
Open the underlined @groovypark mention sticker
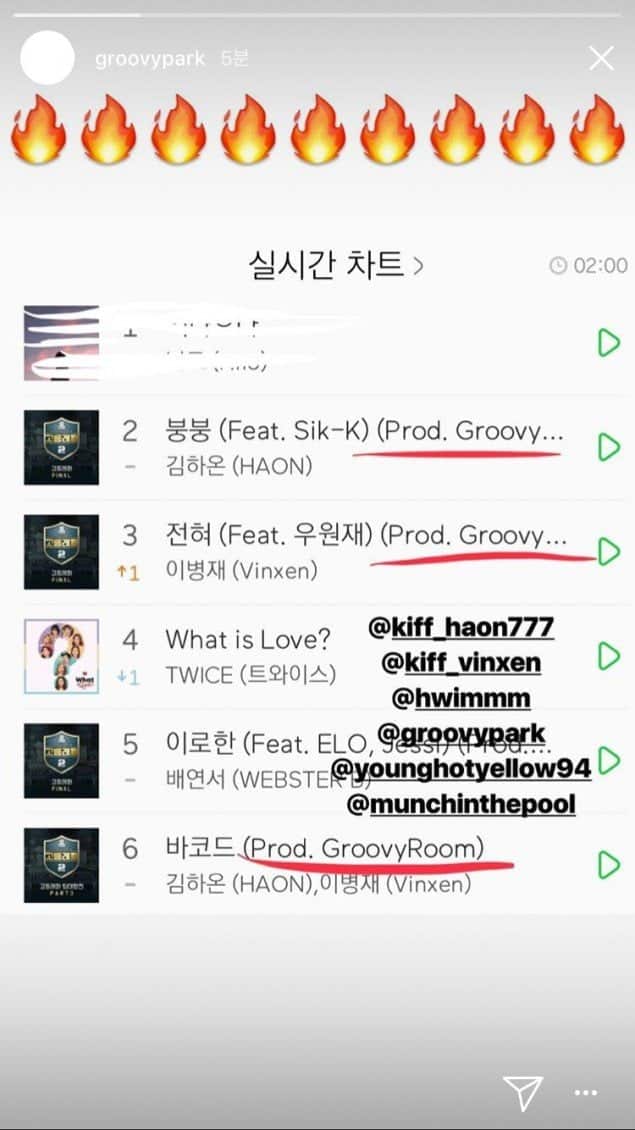point(461,734)
